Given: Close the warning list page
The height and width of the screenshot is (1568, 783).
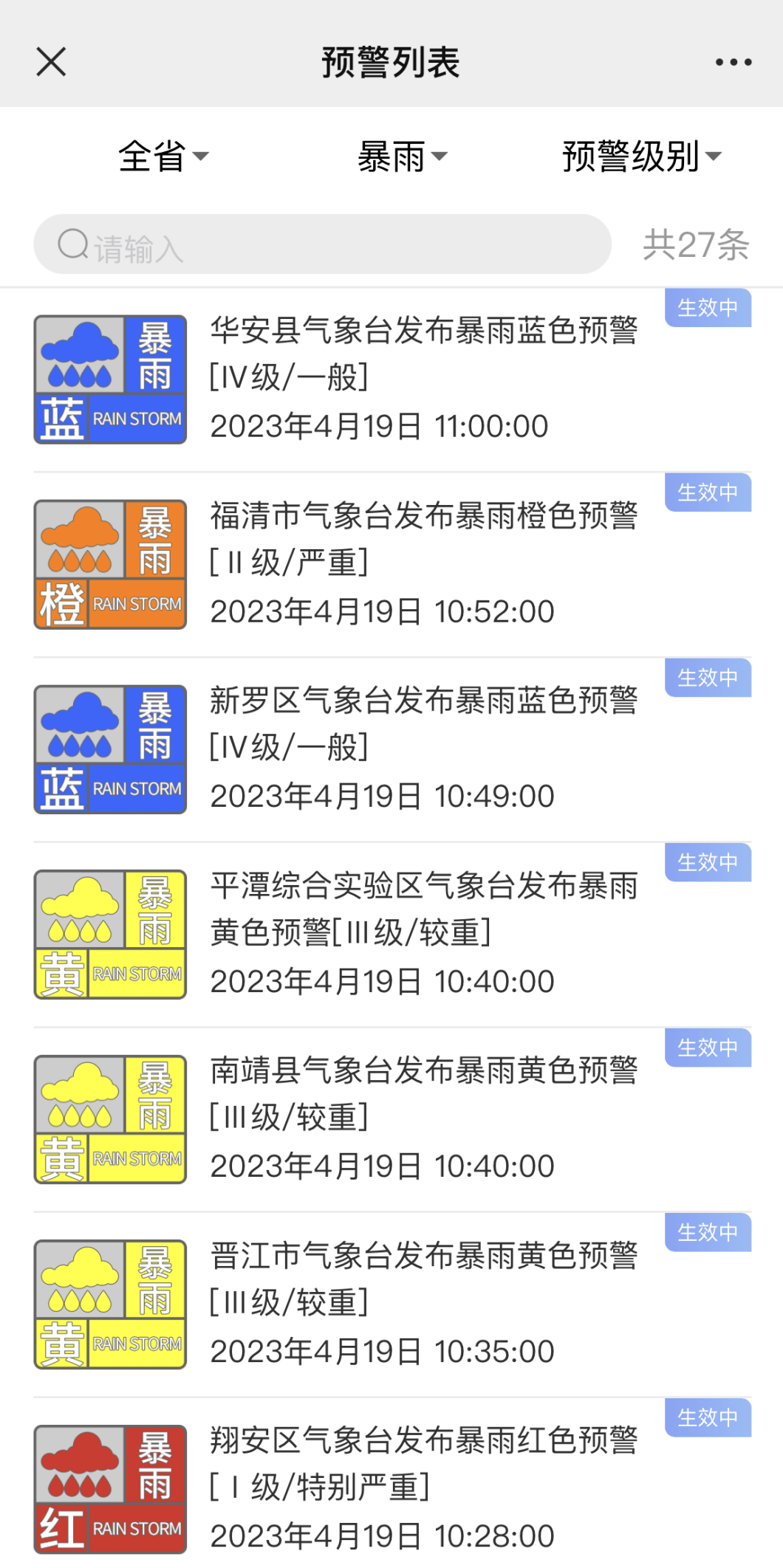Looking at the screenshot, I should pyautogui.click(x=51, y=62).
